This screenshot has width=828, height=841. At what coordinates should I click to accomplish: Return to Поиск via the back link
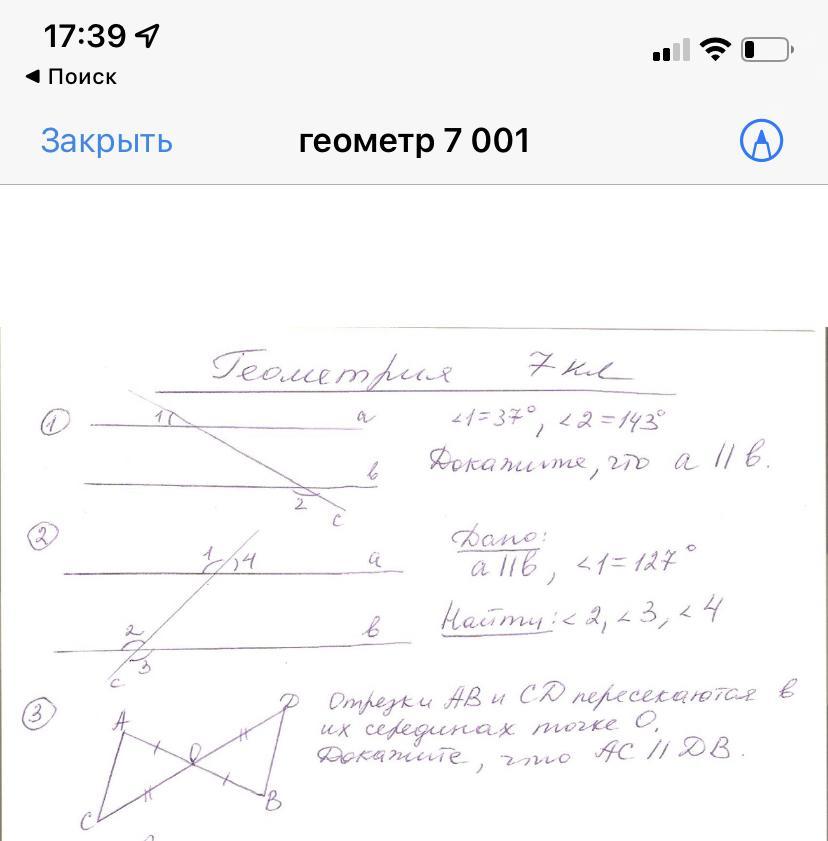pos(71,77)
